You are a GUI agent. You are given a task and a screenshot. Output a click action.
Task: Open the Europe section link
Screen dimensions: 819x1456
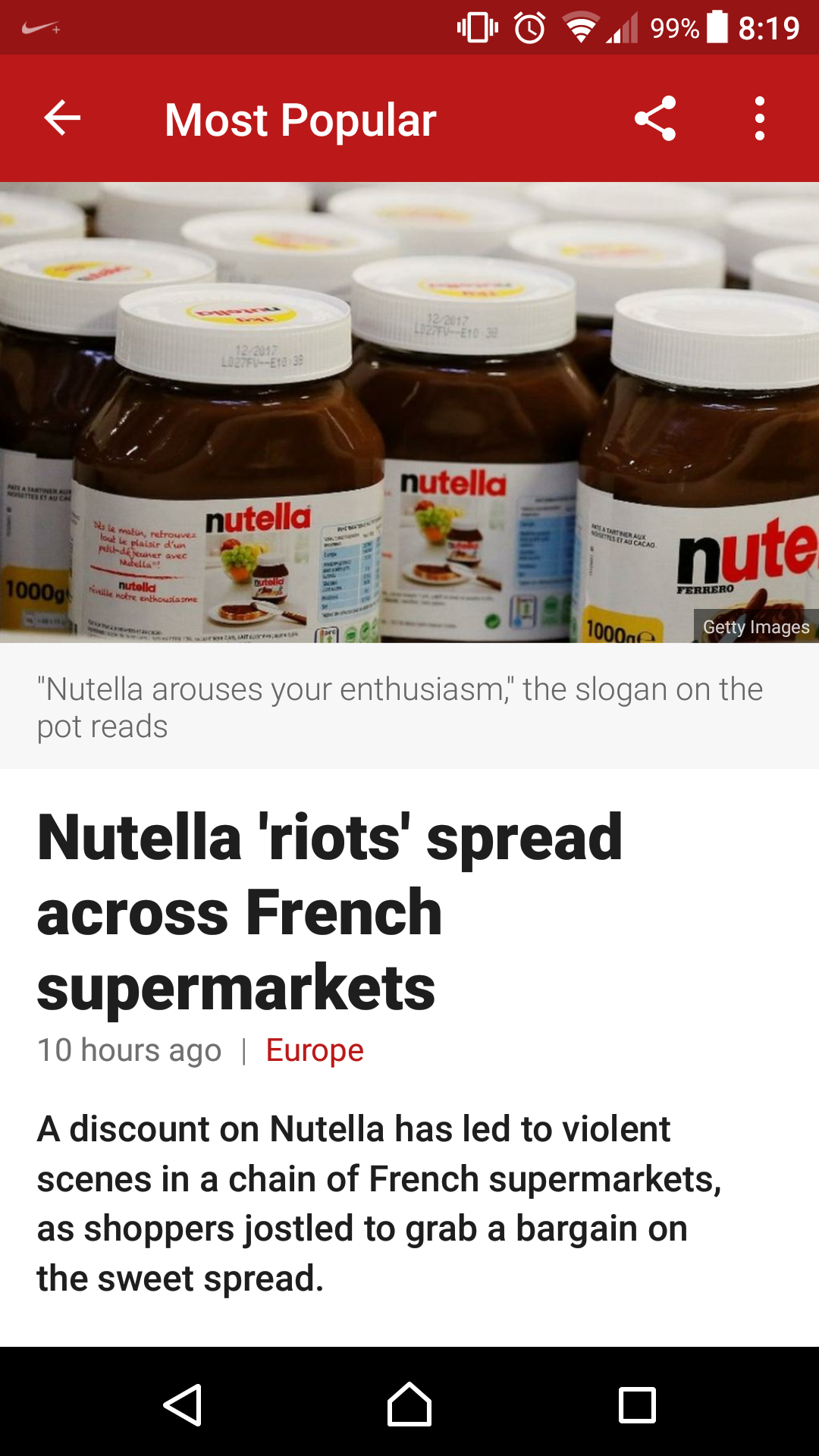(315, 1050)
